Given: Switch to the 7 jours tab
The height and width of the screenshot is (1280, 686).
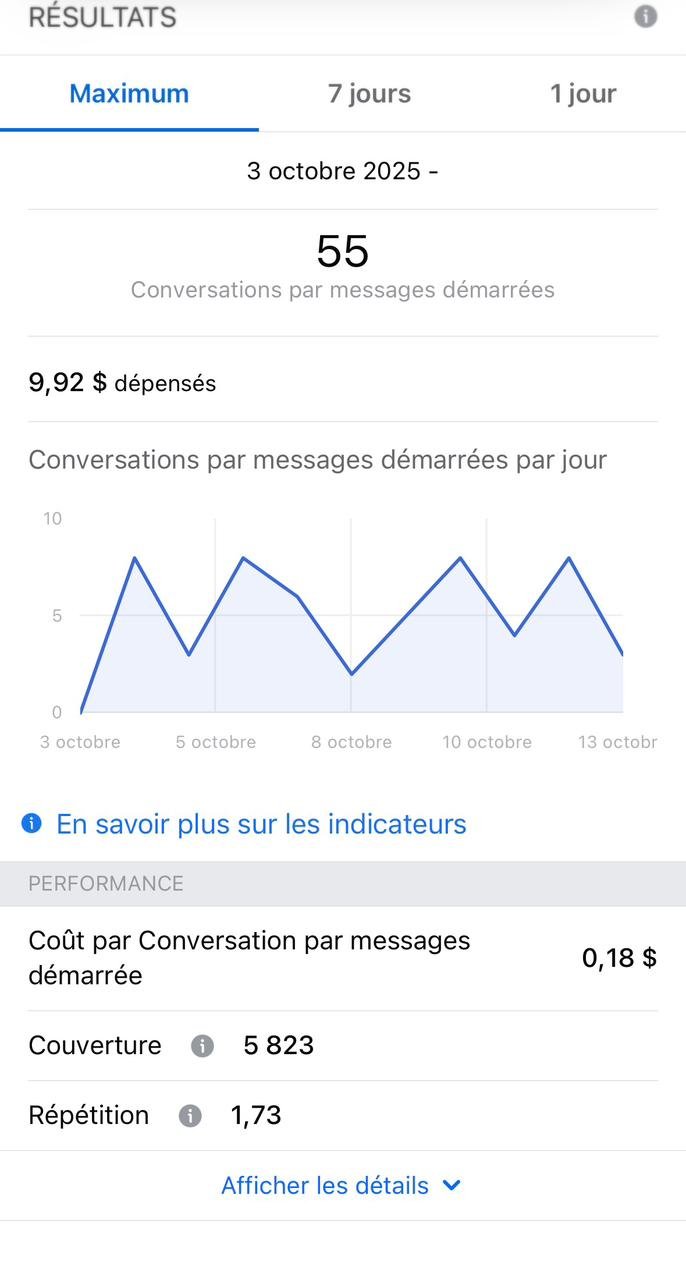Looking at the screenshot, I should point(369,94).
